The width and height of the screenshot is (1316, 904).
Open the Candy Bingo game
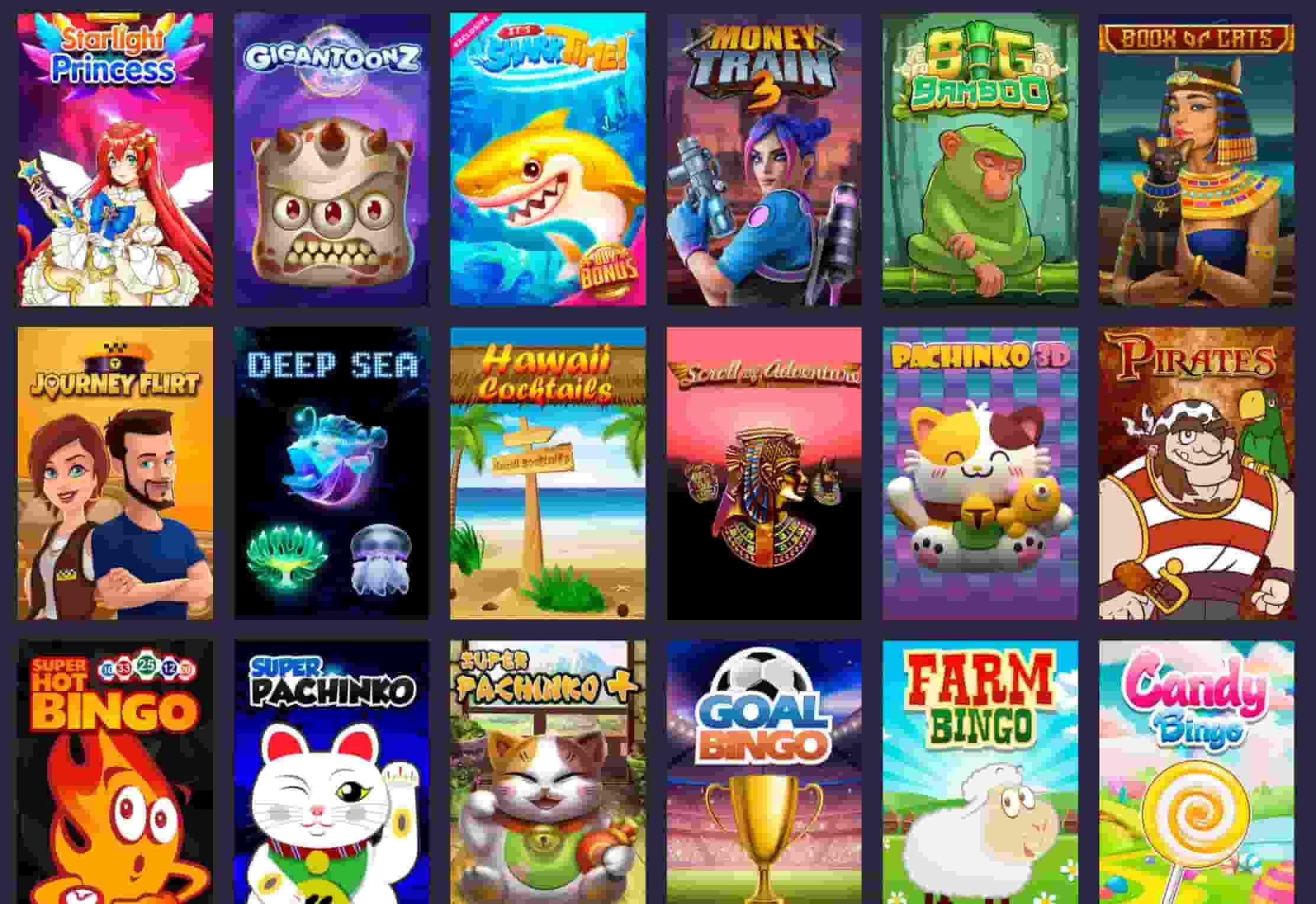(x=1196, y=772)
